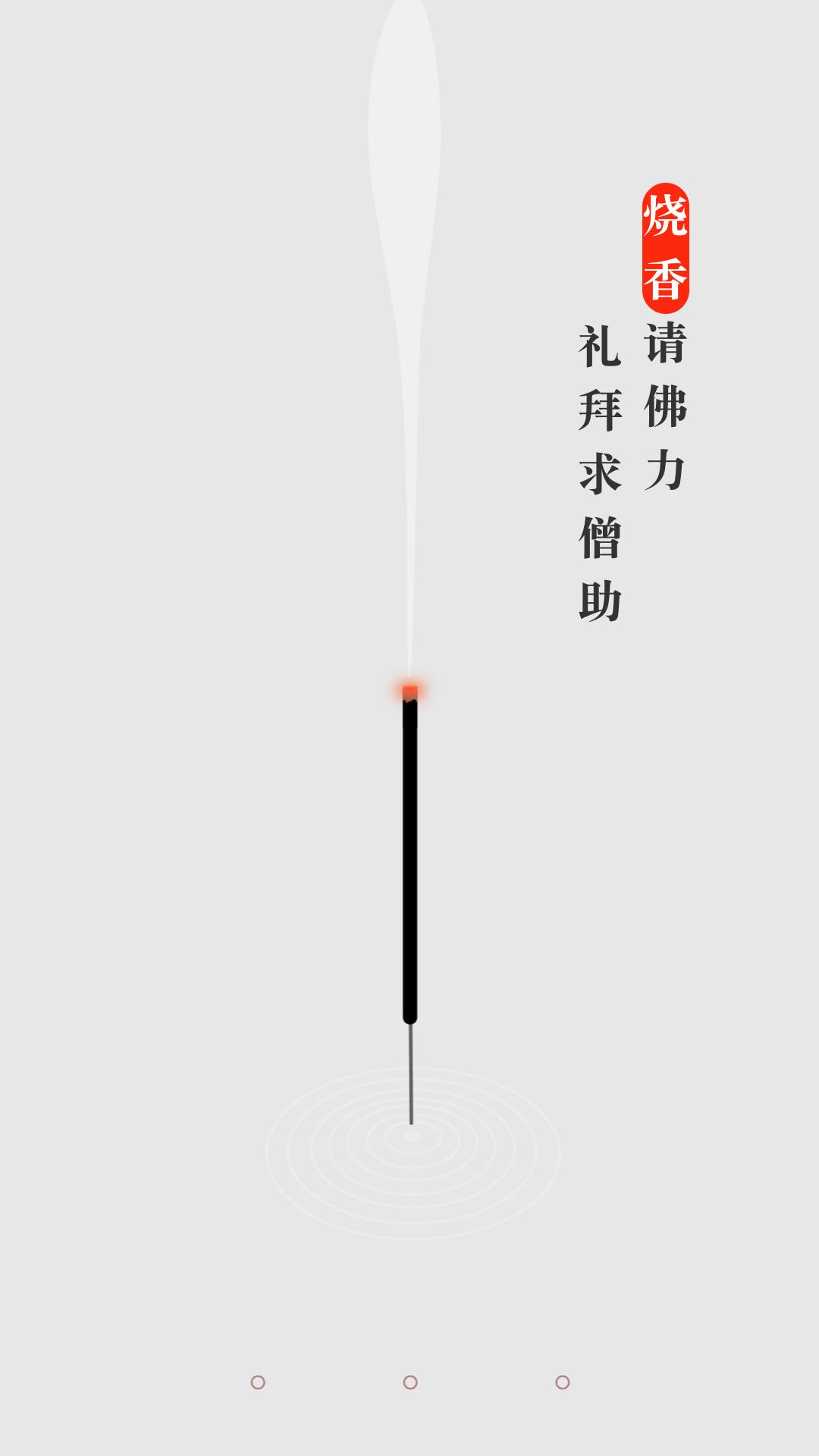Tap the glowing ember tip of the incense
Screen dimensions: 819x1456
click(x=409, y=689)
